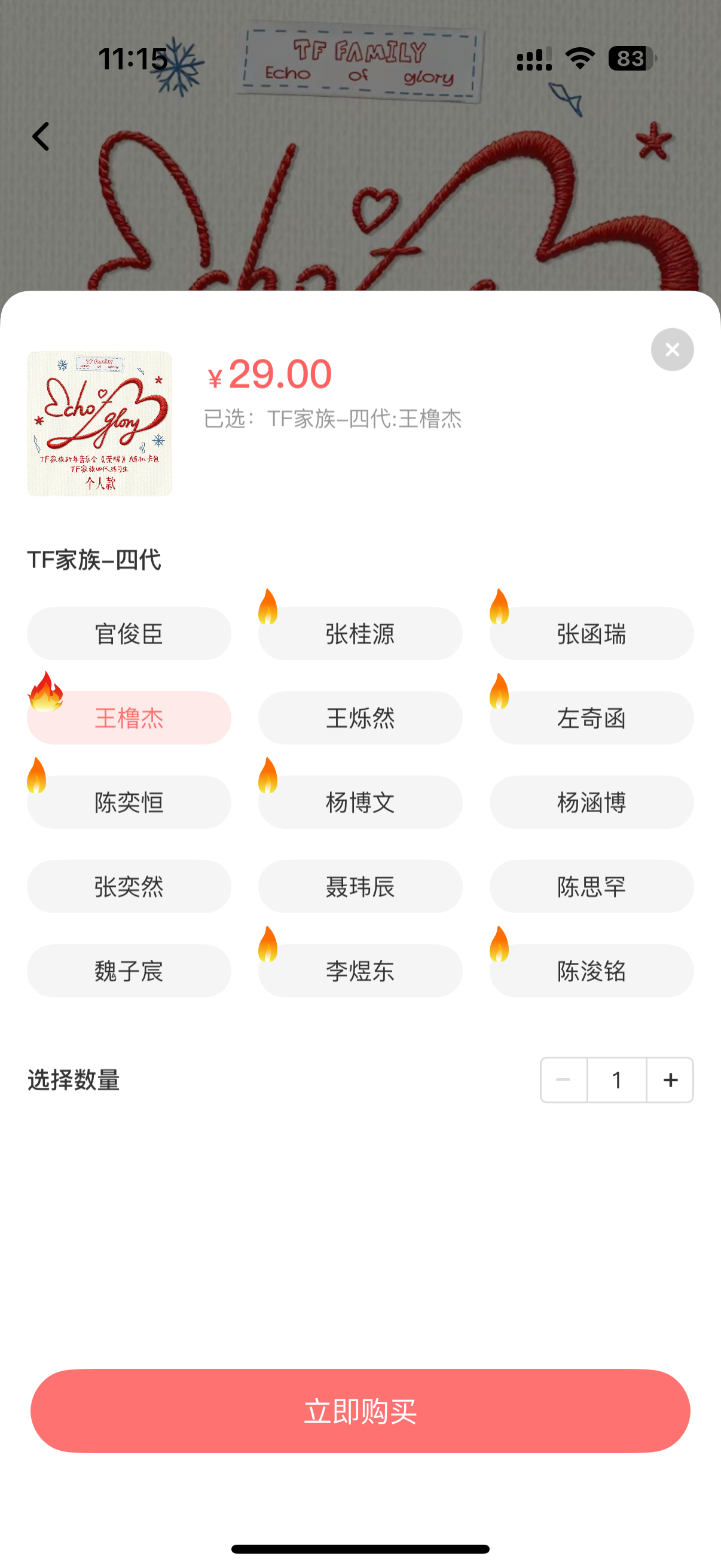The height and width of the screenshot is (1568, 721).
Task: Select the 陈思罕 variant option
Action: [591, 887]
